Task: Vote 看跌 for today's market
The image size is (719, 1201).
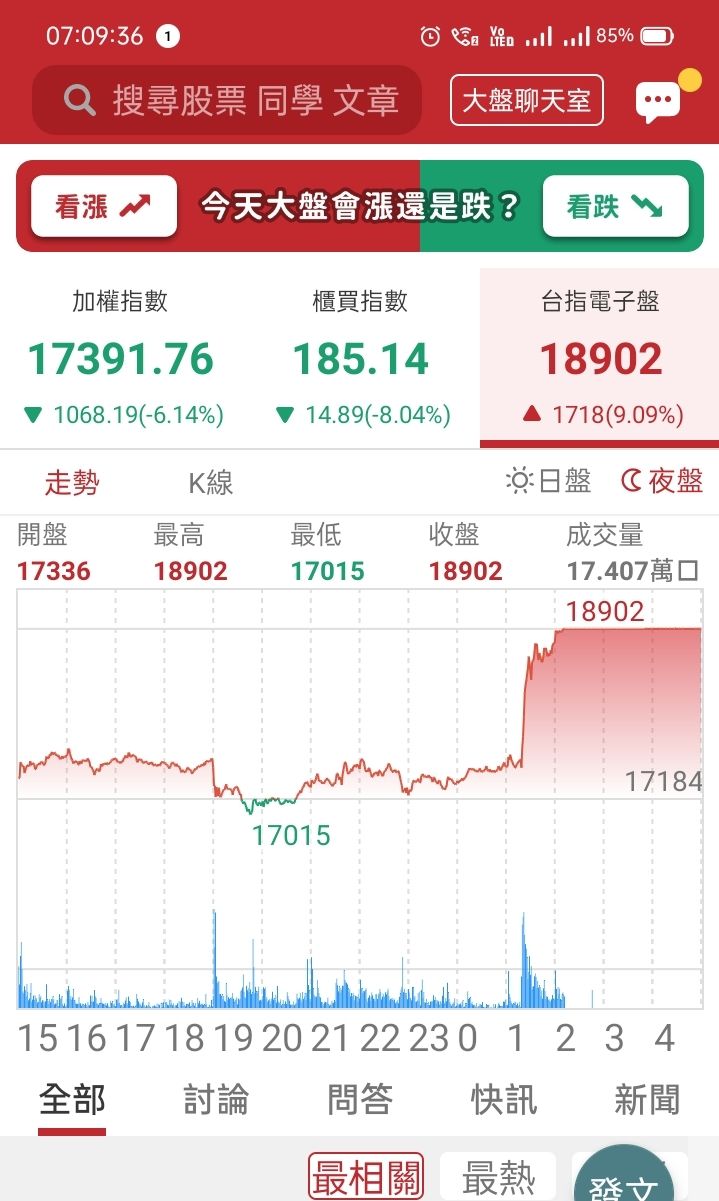Action: [615, 207]
